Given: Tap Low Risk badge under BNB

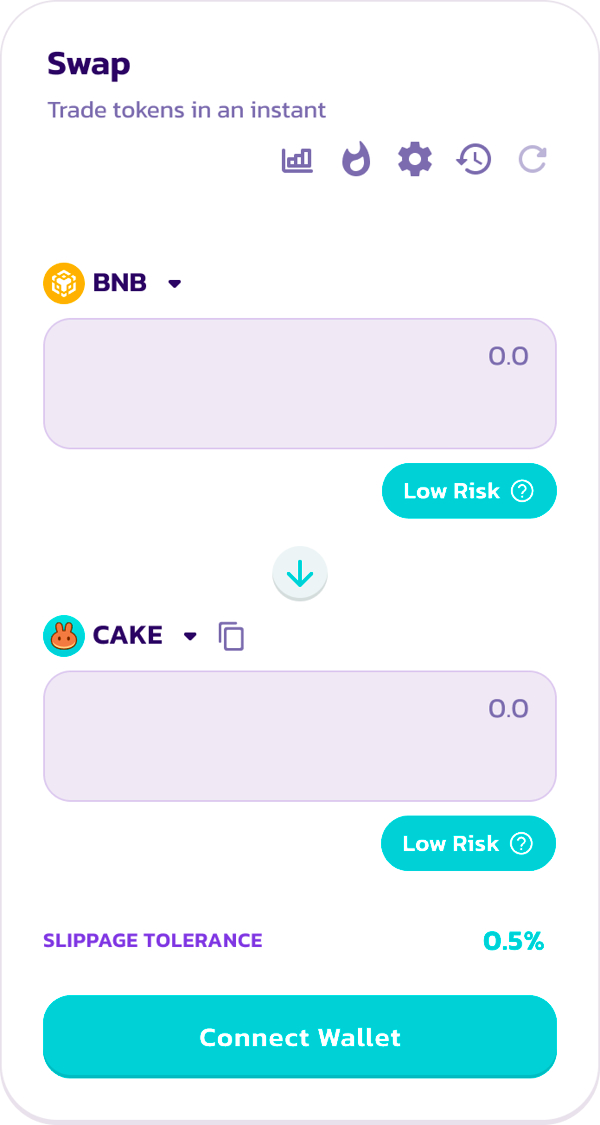Looking at the screenshot, I should (x=469, y=491).
